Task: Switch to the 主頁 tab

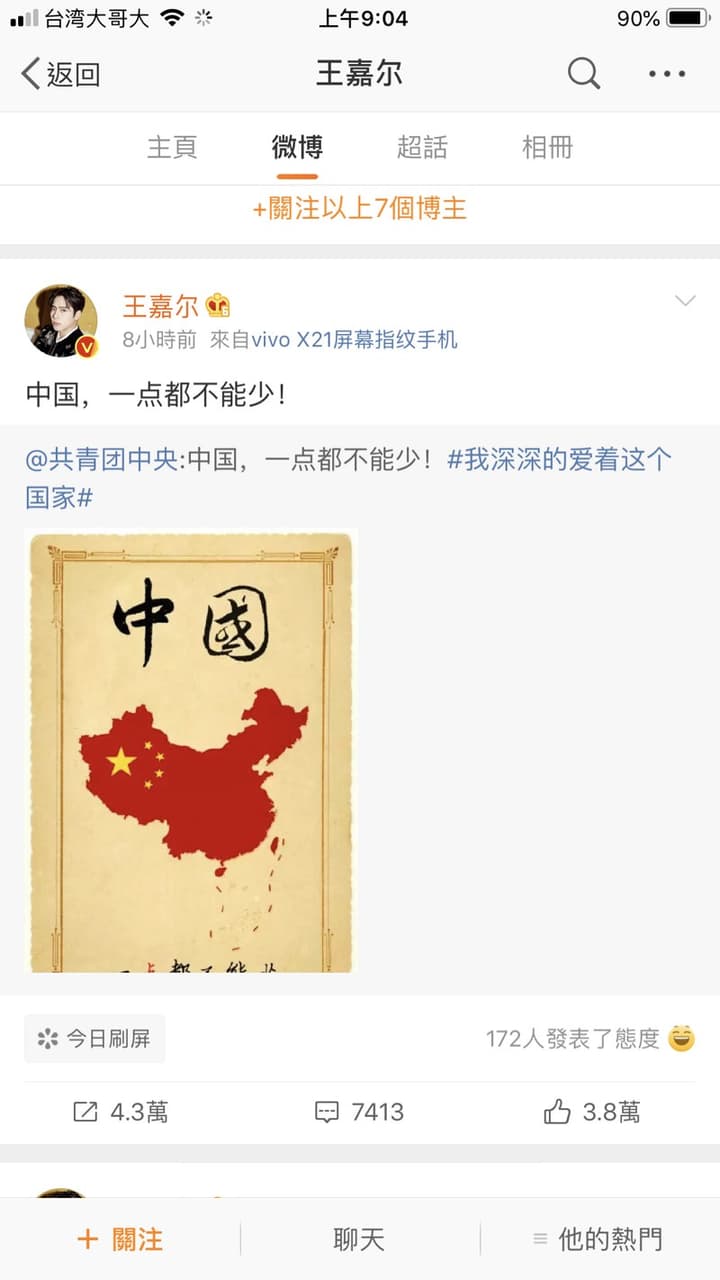Action: tap(172, 147)
